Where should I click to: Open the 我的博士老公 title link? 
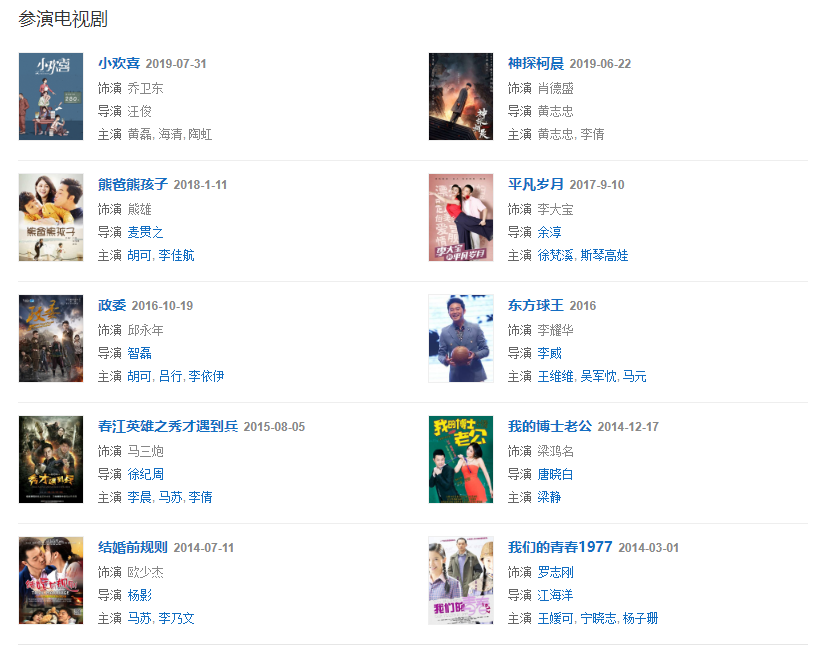[x=550, y=426]
